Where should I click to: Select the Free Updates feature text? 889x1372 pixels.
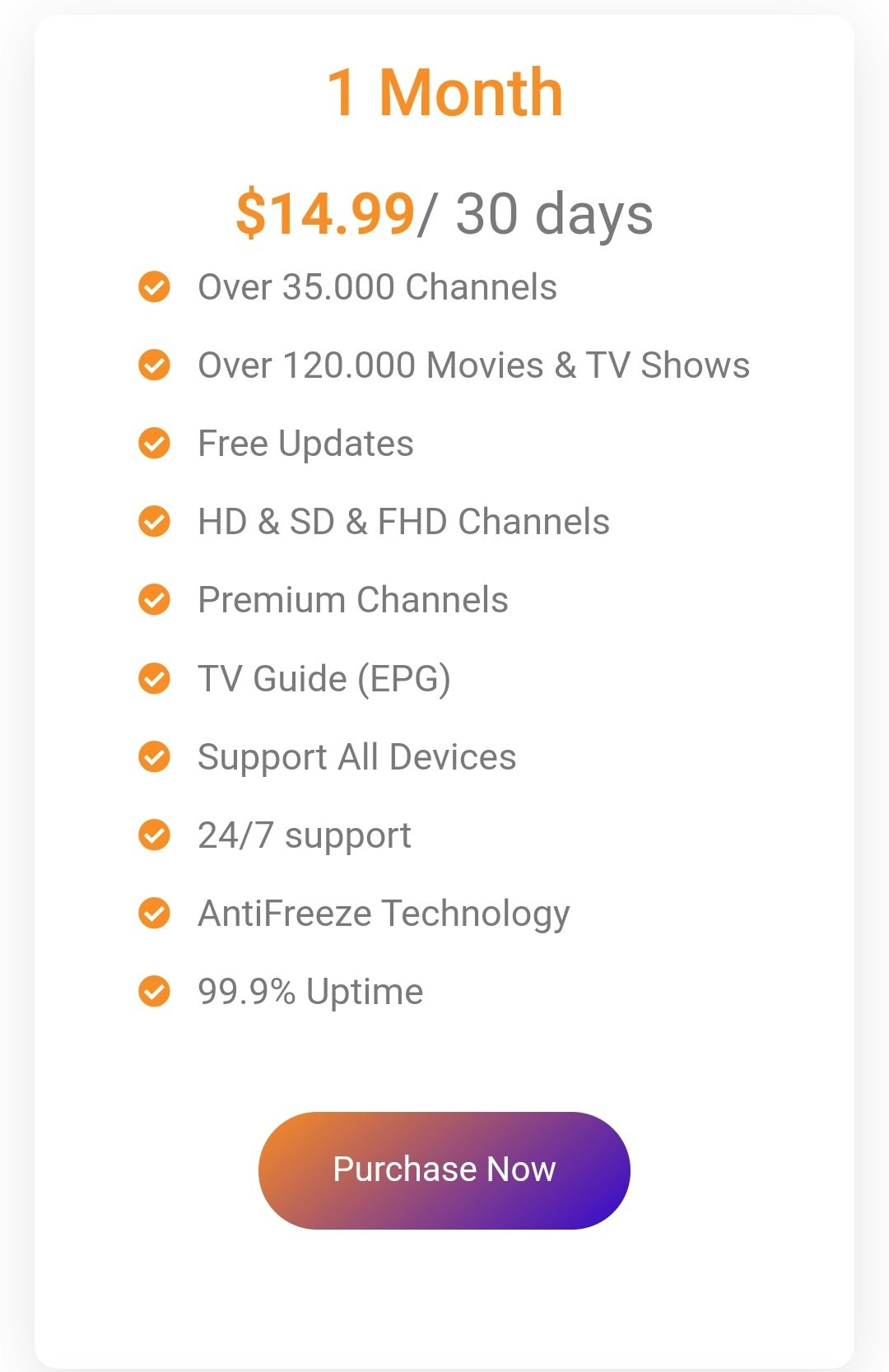[305, 443]
